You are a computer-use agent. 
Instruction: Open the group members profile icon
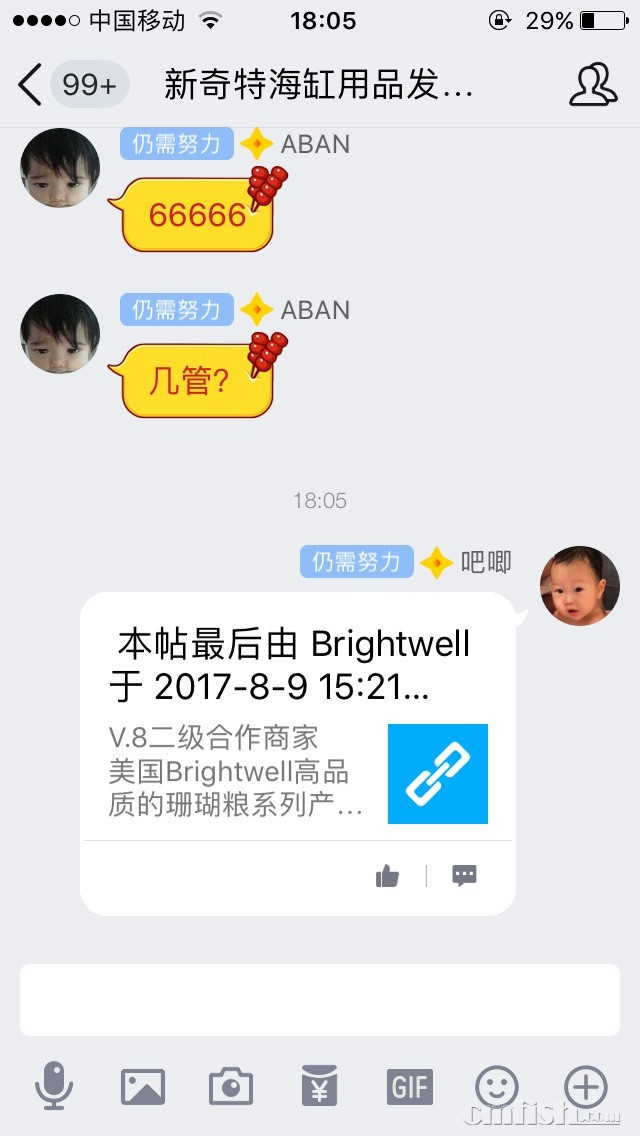593,85
